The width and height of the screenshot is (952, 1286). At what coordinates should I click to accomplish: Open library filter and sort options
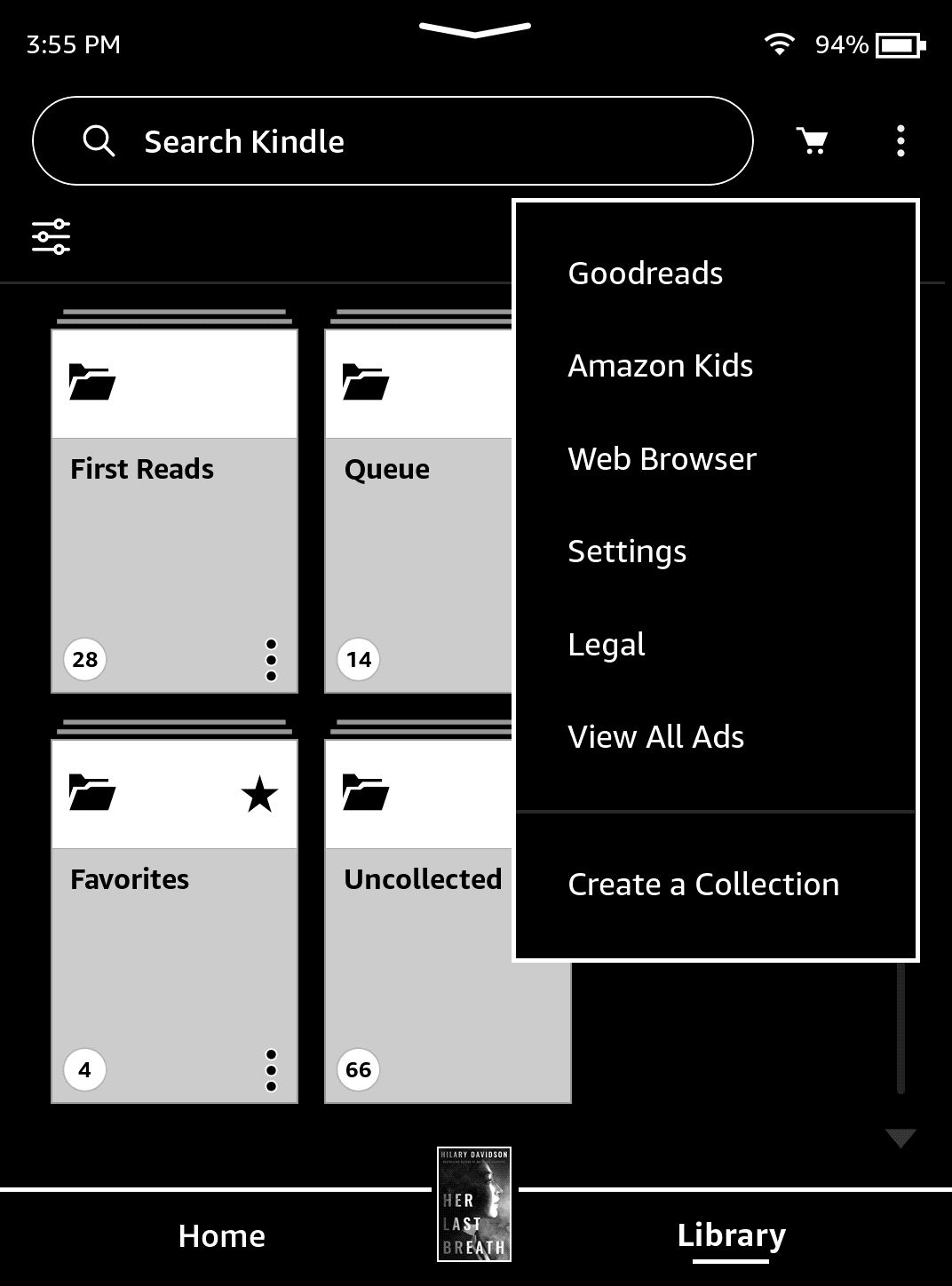pyautogui.click(x=52, y=236)
